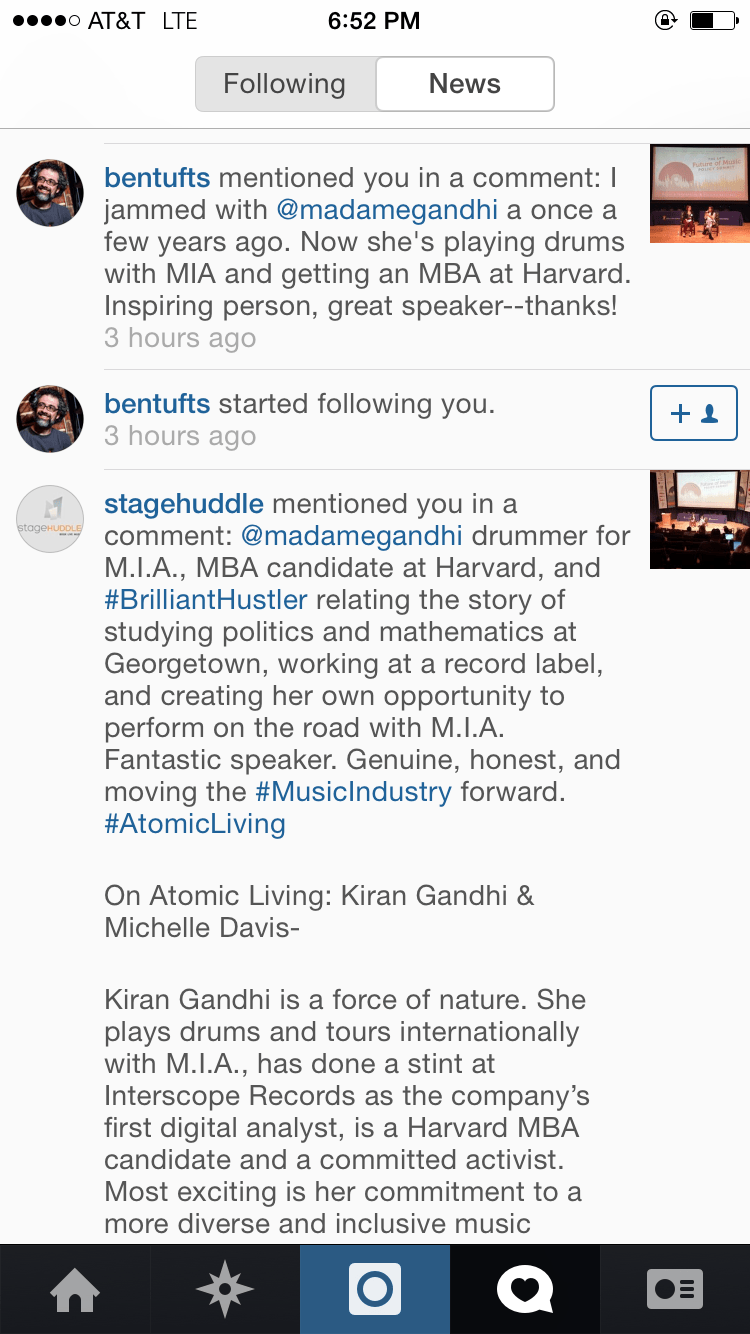Open the #MusicIndustry hashtag

point(354,792)
